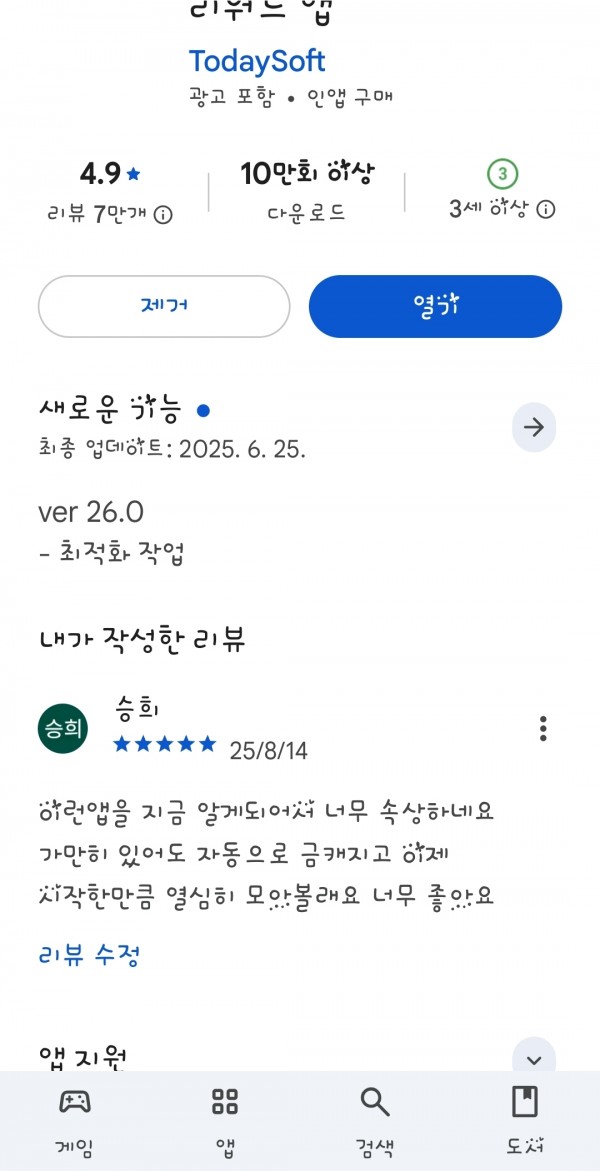Switch to the 게임 tab
Screen dimensions: 600x1171
tap(75, 1120)
